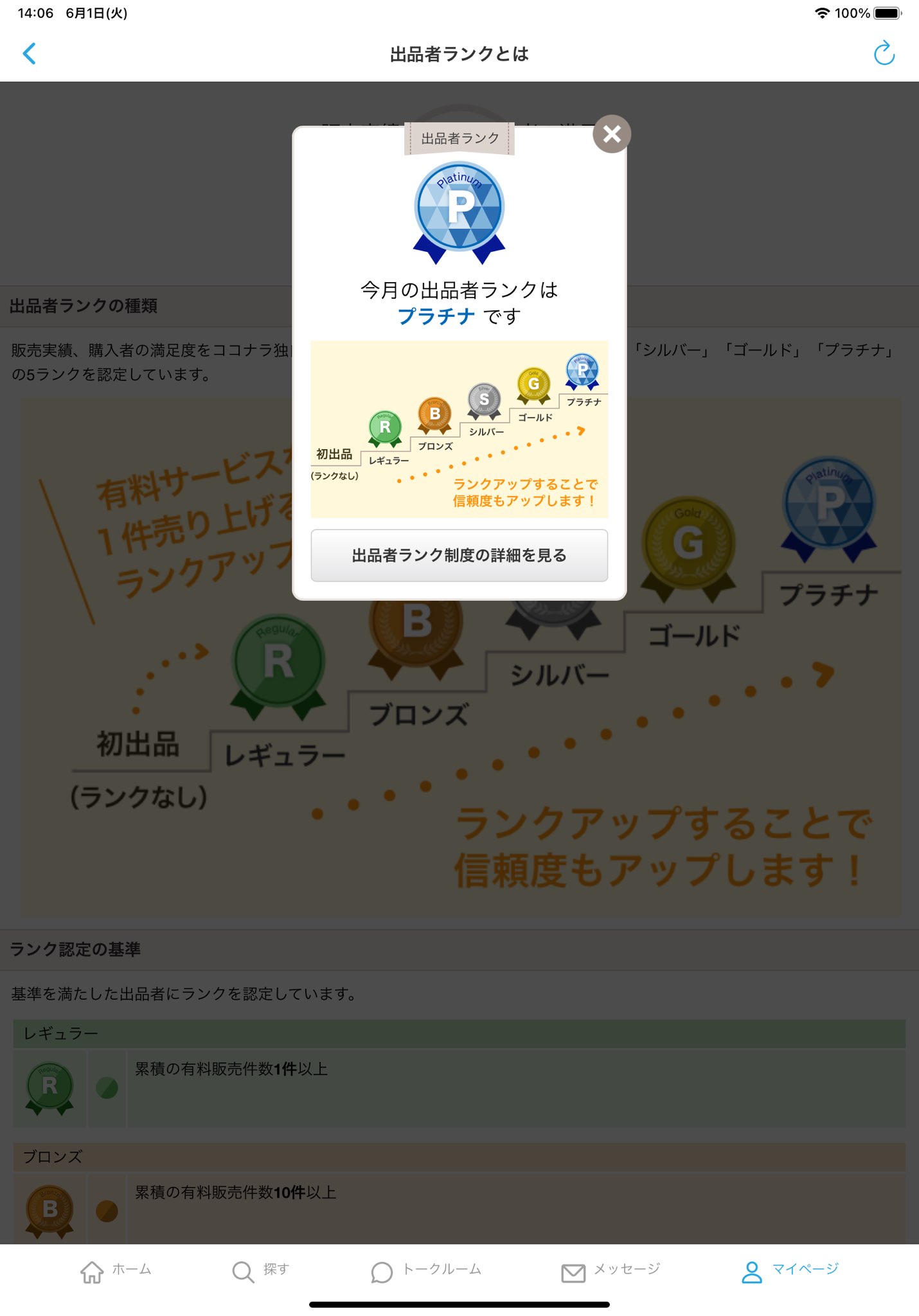The image size is (919, 1316).
Task: Close the 出品者ランク popup
Action: 611,134
